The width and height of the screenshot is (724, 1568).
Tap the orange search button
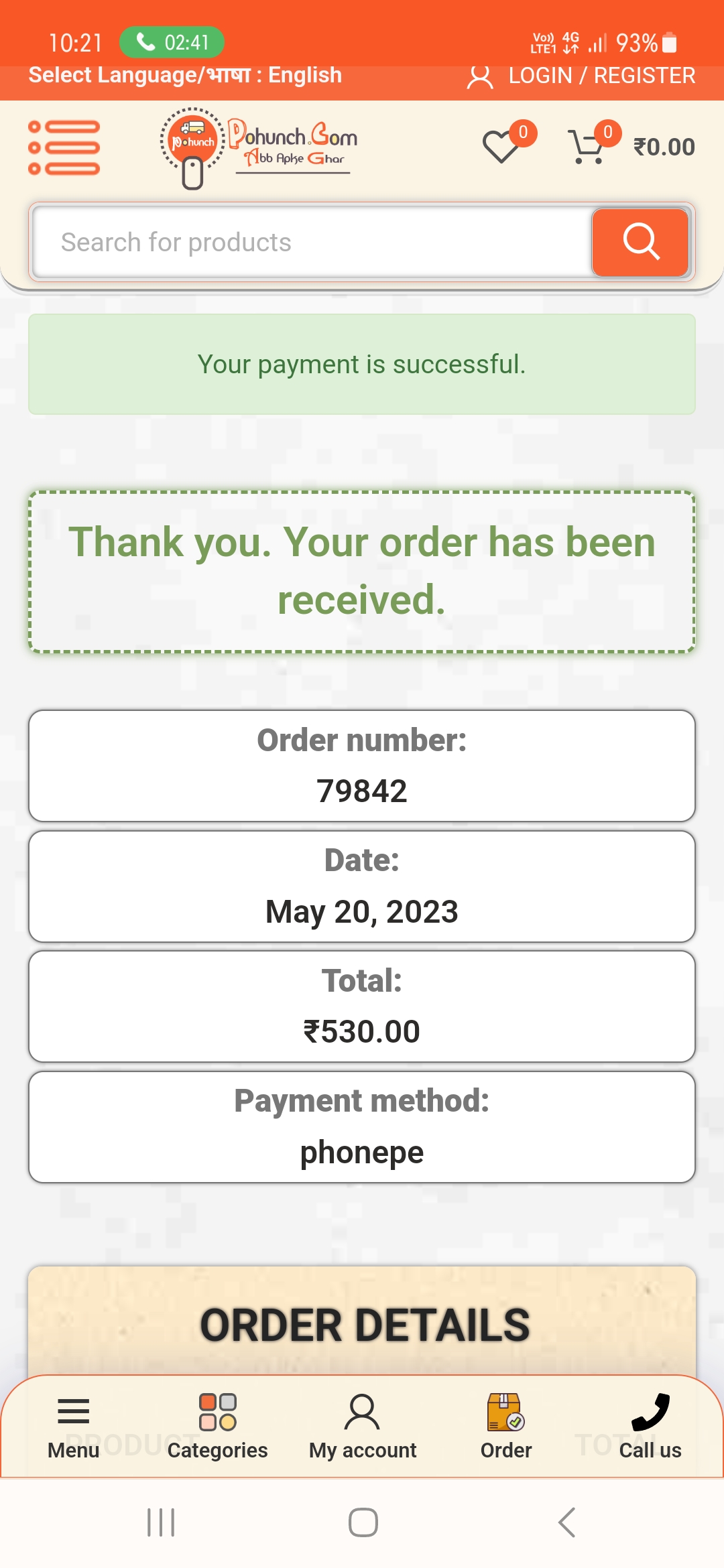click(x=640, y=242)
